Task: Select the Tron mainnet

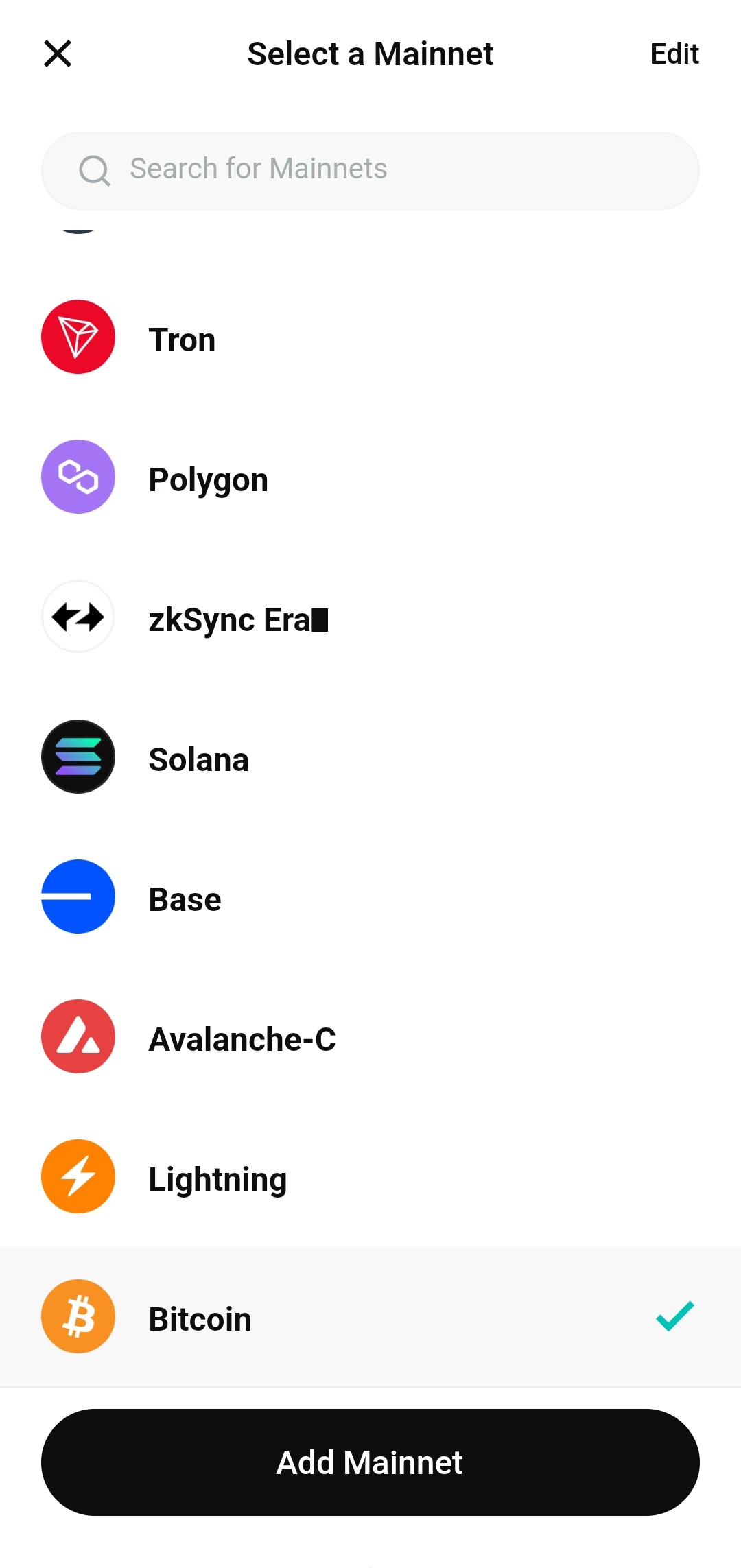Action: (370, 337)
